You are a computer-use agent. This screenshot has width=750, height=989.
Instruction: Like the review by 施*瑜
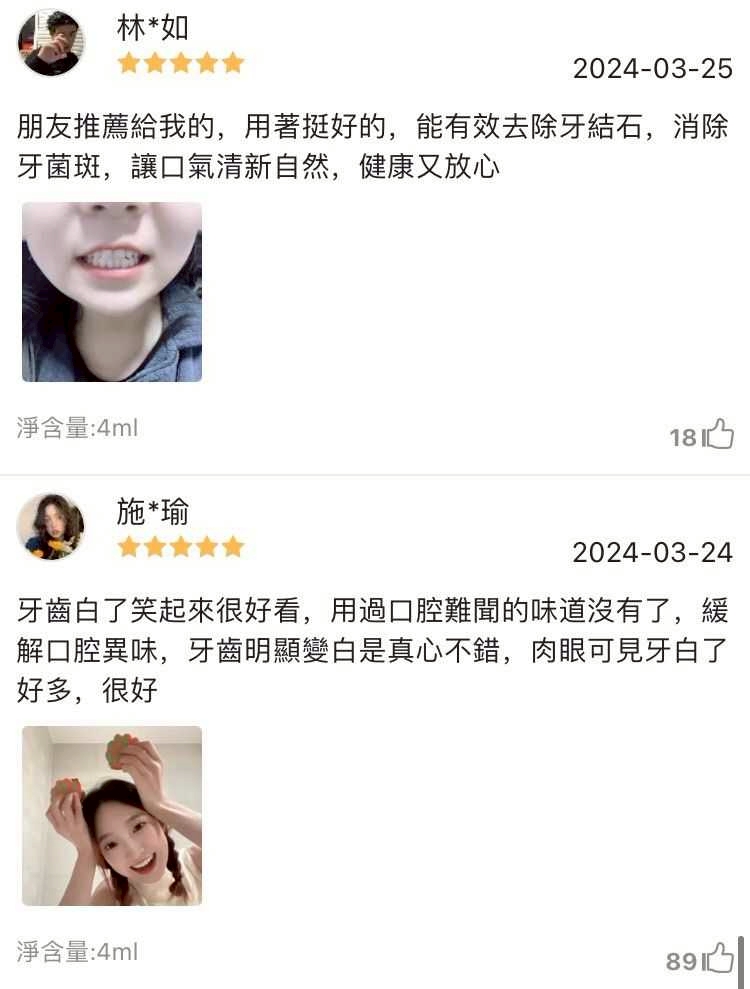point(718,960)
